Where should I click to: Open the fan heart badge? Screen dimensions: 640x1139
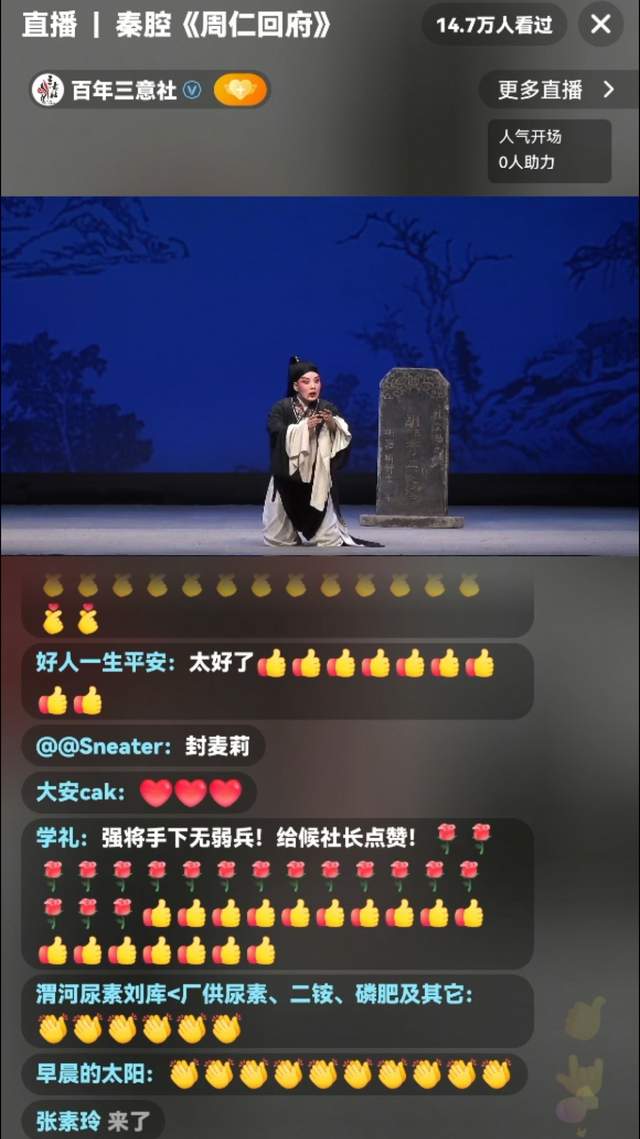pos(240,91)
